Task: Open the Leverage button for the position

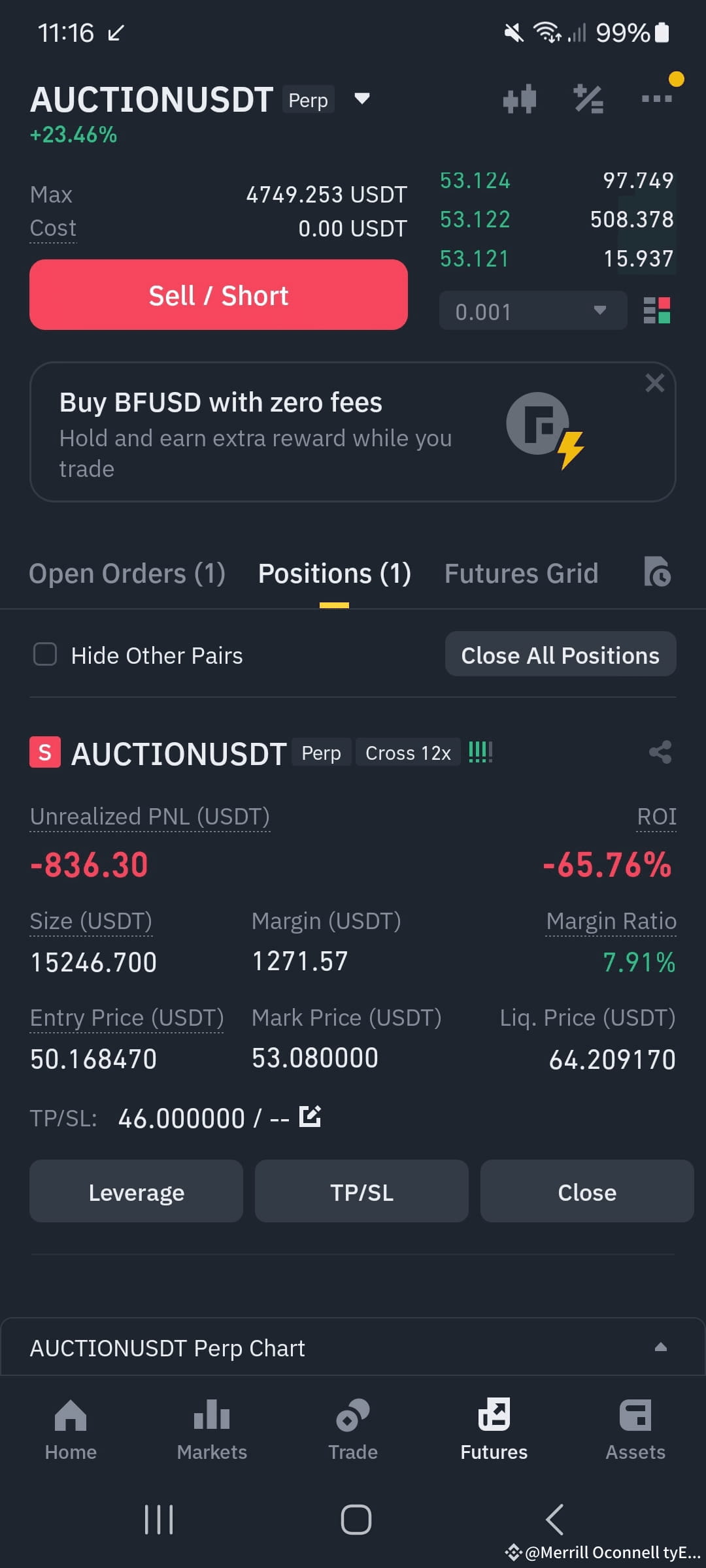Action: [x=136, y=1192]
